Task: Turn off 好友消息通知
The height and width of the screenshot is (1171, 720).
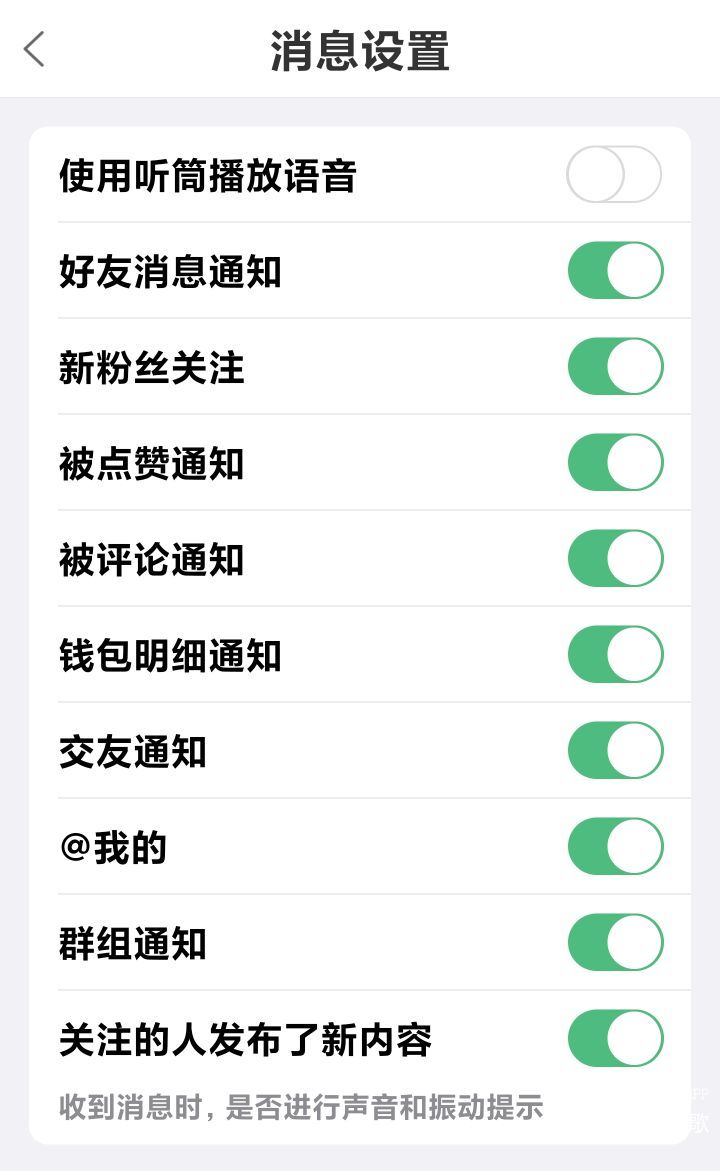Action: pos(615,270)
